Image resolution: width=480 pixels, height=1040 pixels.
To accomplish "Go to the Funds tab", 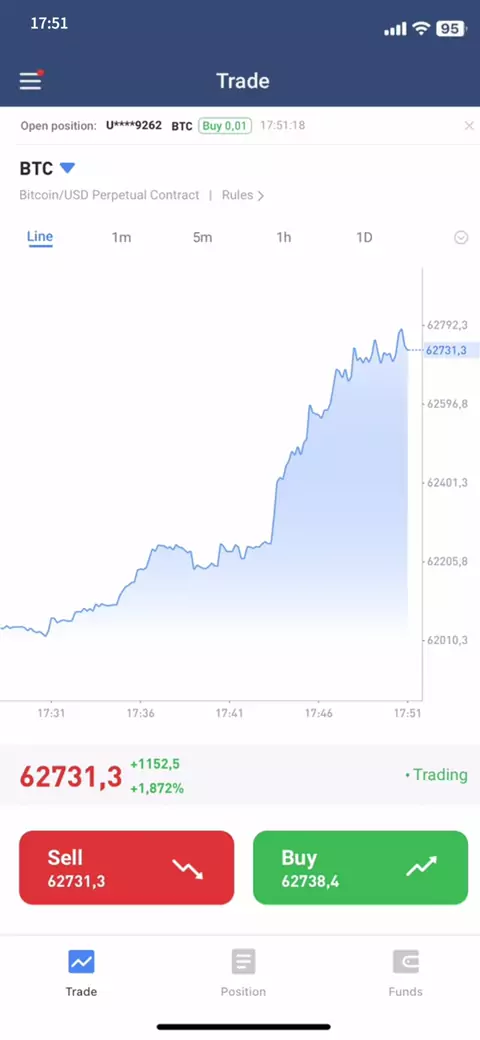I will click(405, 973).
